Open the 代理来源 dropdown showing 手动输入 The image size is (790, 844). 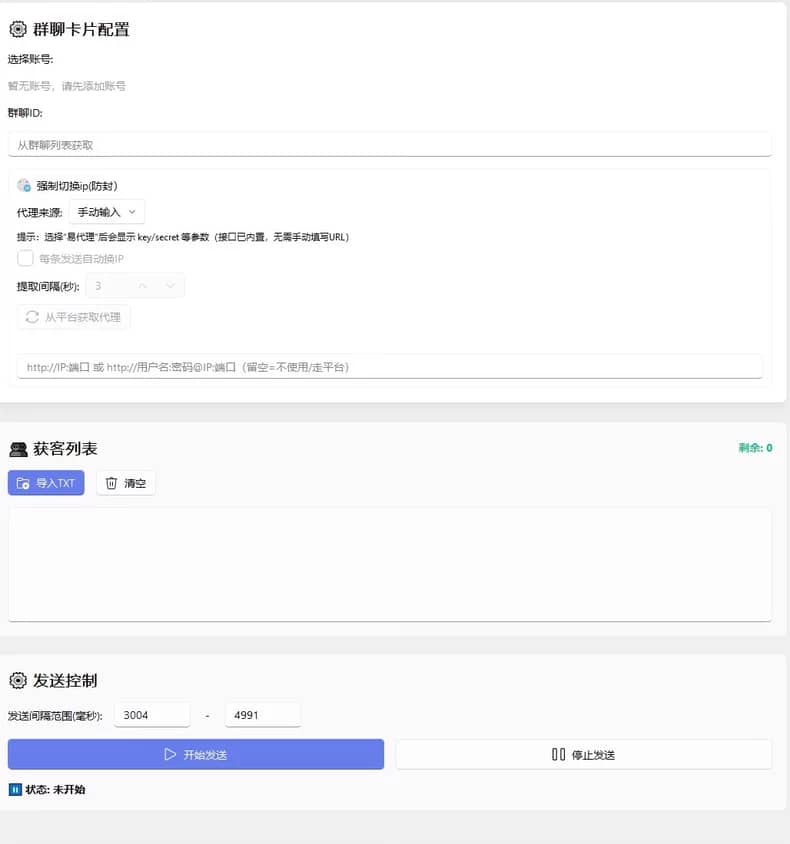click(108, 212)
